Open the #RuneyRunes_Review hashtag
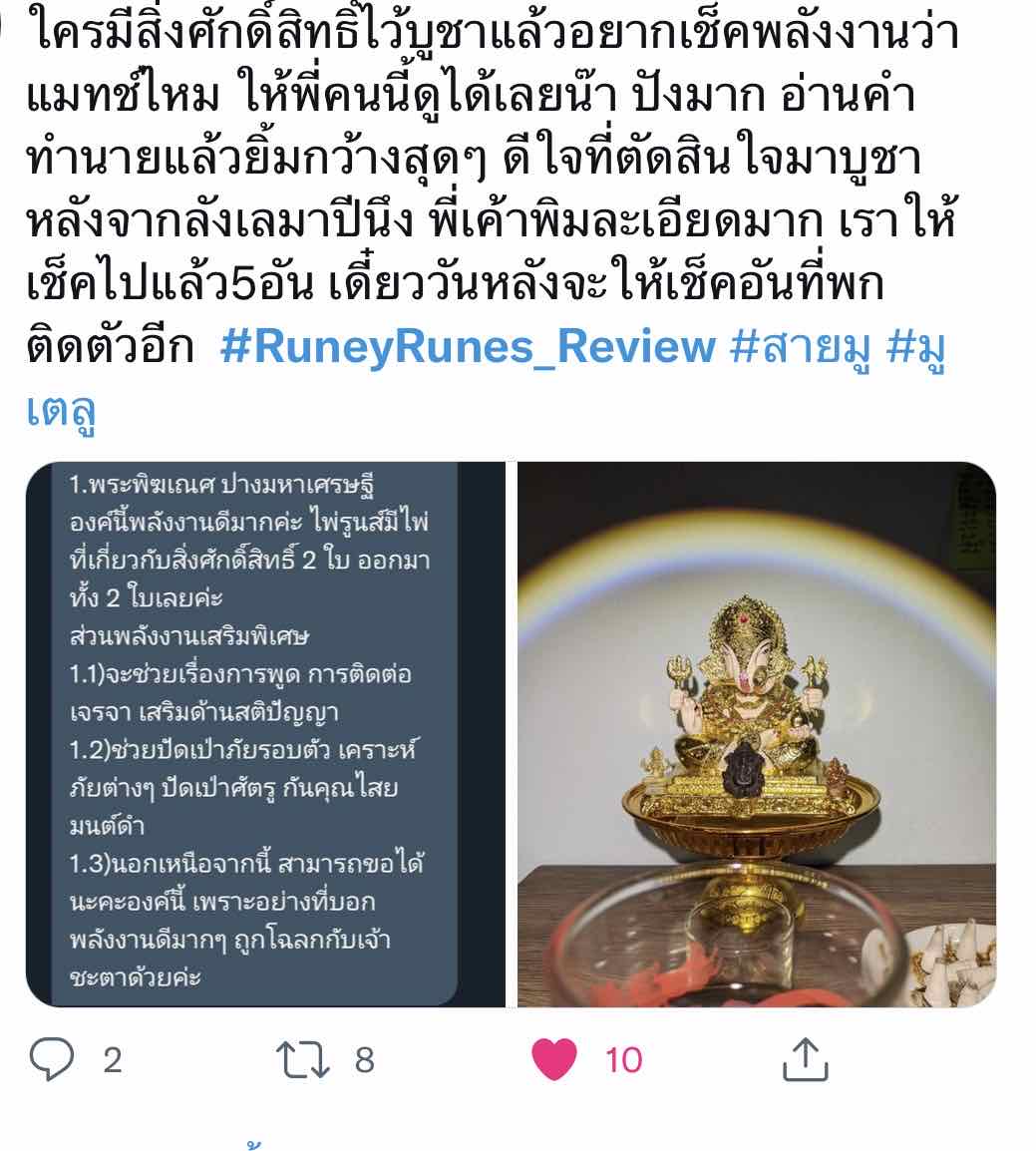The image size is (1036, 1151). (x=467, y=347)
